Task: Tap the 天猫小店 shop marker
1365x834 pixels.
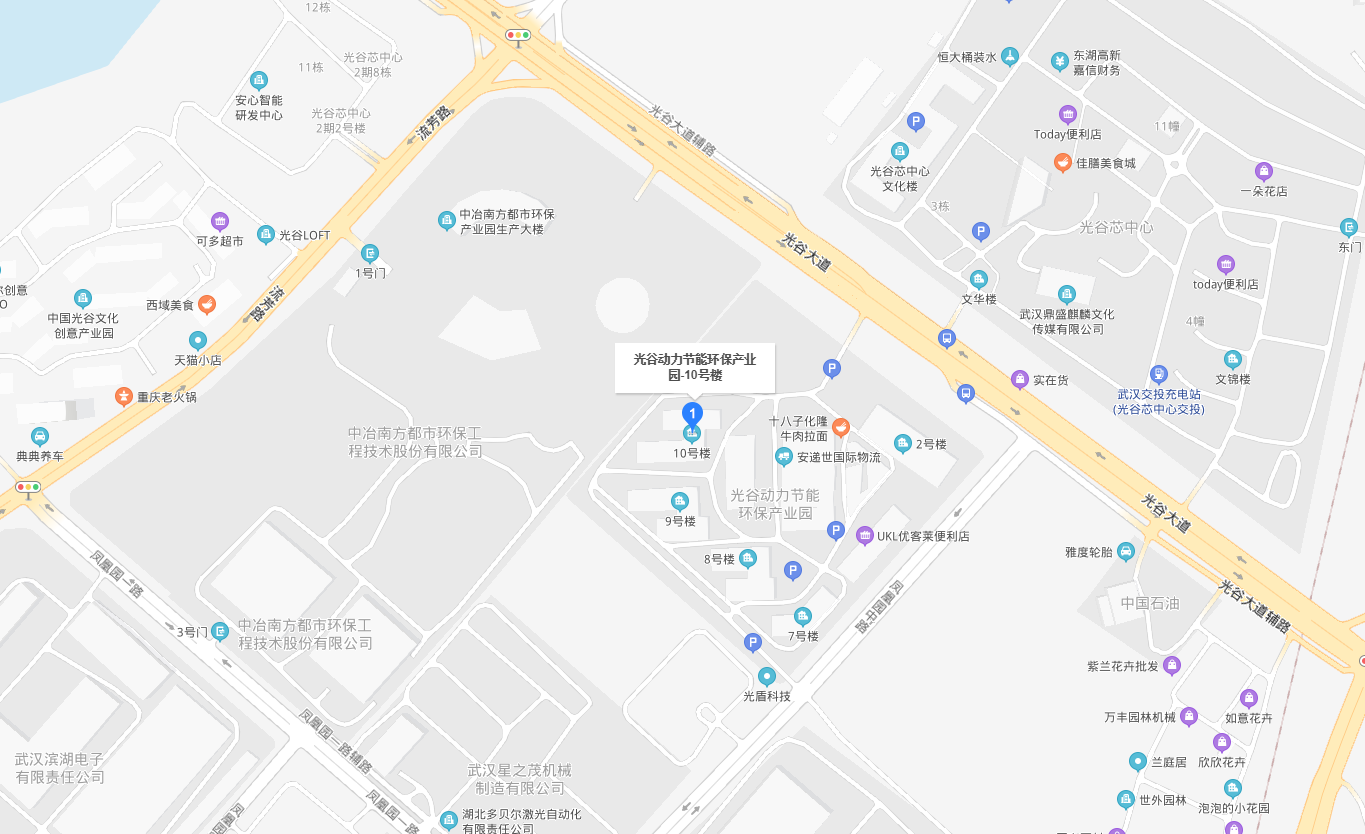Action: (x=198, y=340)
